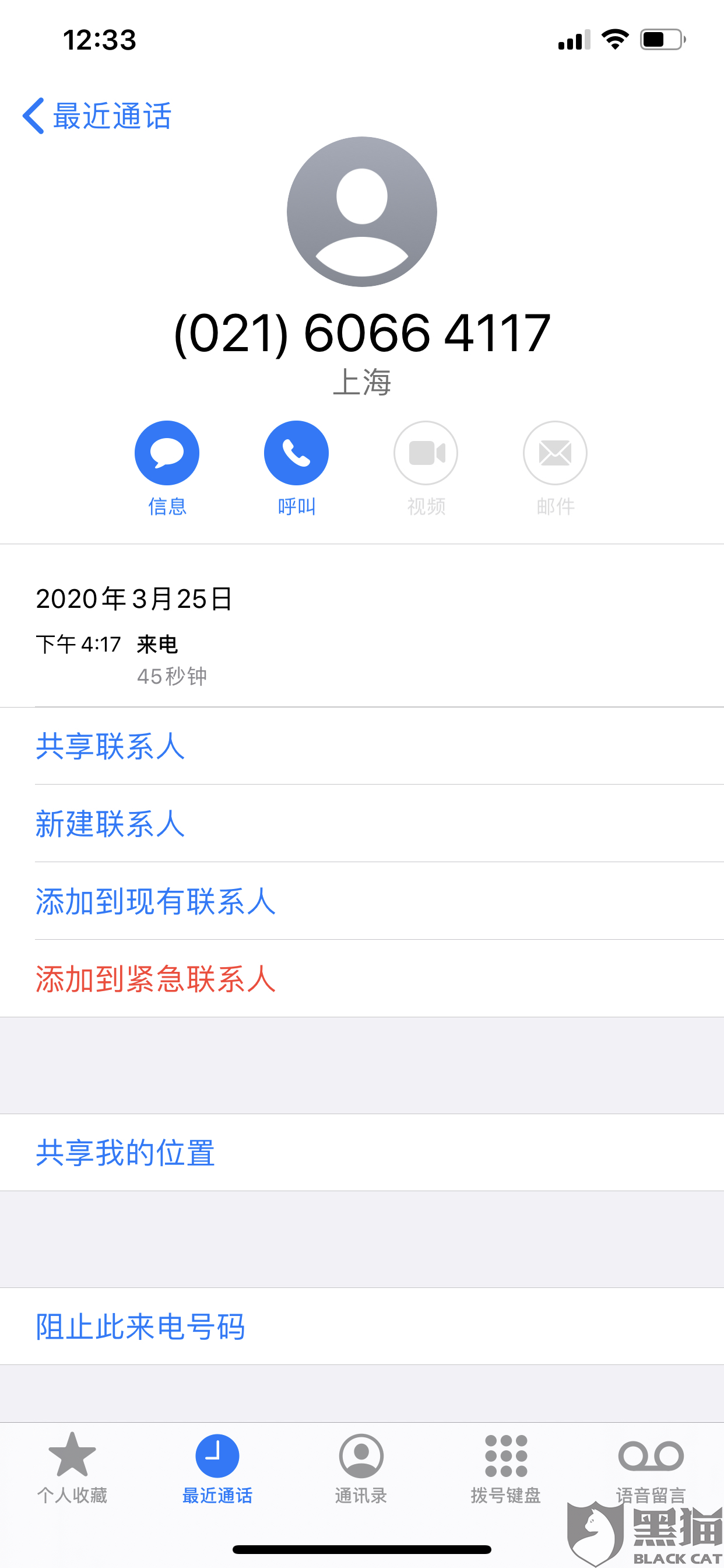Block caller with 阻止此来电号码
Screen dimensions: 724x1568
tap(140, 1327)
